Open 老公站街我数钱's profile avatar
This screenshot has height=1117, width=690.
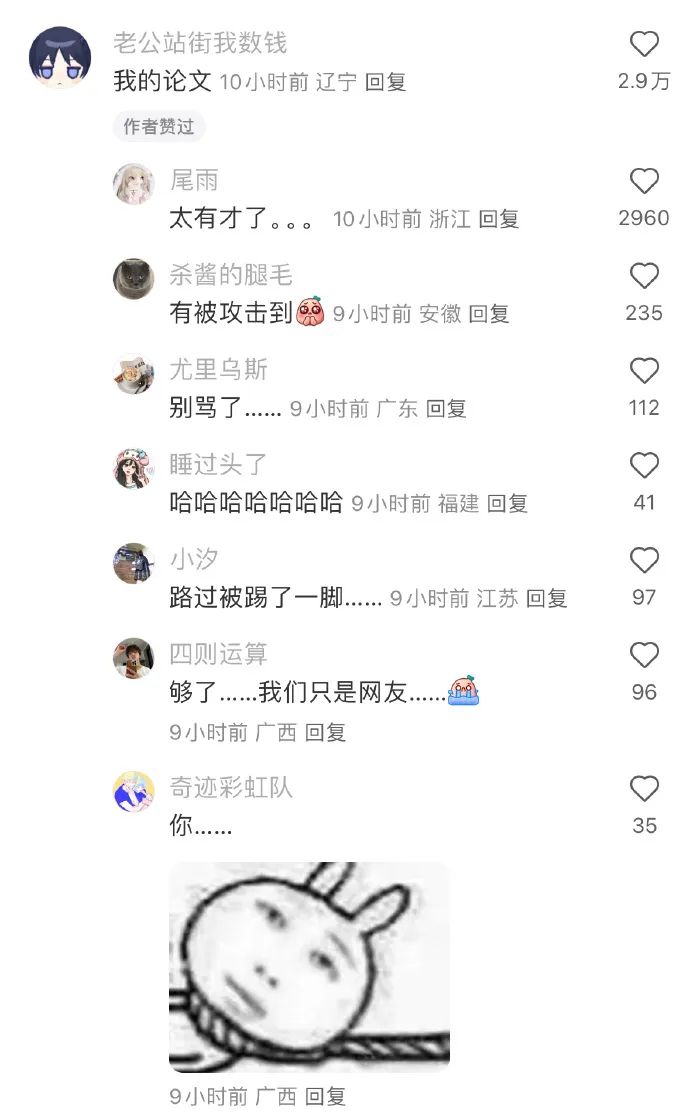coord(61,58)
